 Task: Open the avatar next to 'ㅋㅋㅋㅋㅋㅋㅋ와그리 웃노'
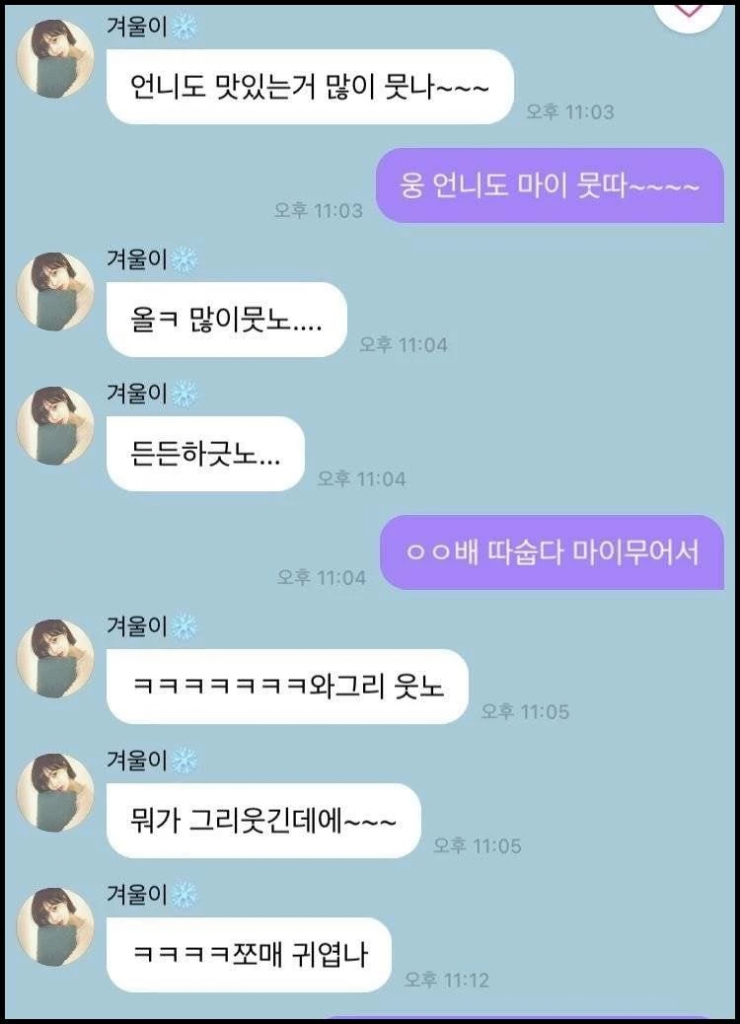click(x=56, y=659)
